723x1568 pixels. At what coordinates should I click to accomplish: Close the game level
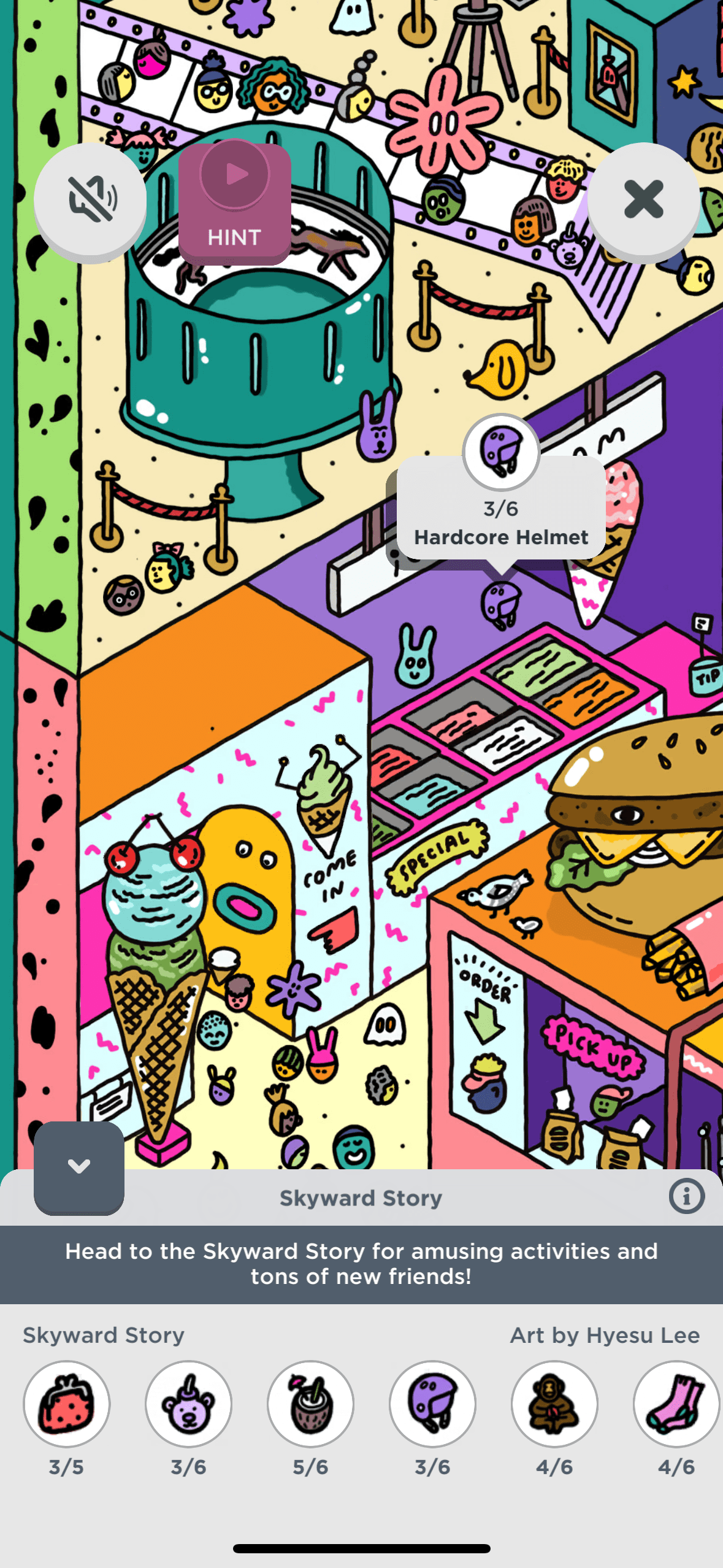click(x=643, y=199)
